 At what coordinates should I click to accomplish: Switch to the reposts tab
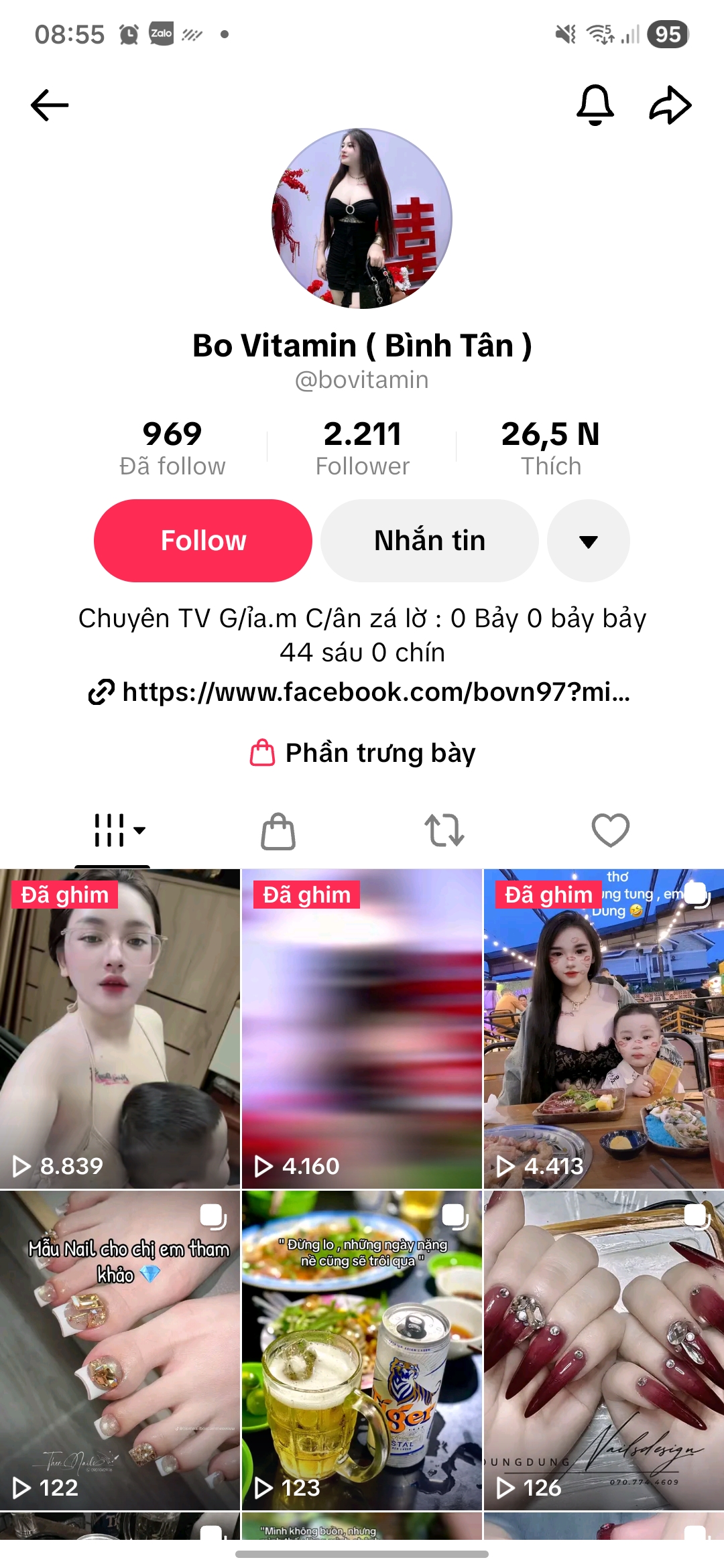444,831
